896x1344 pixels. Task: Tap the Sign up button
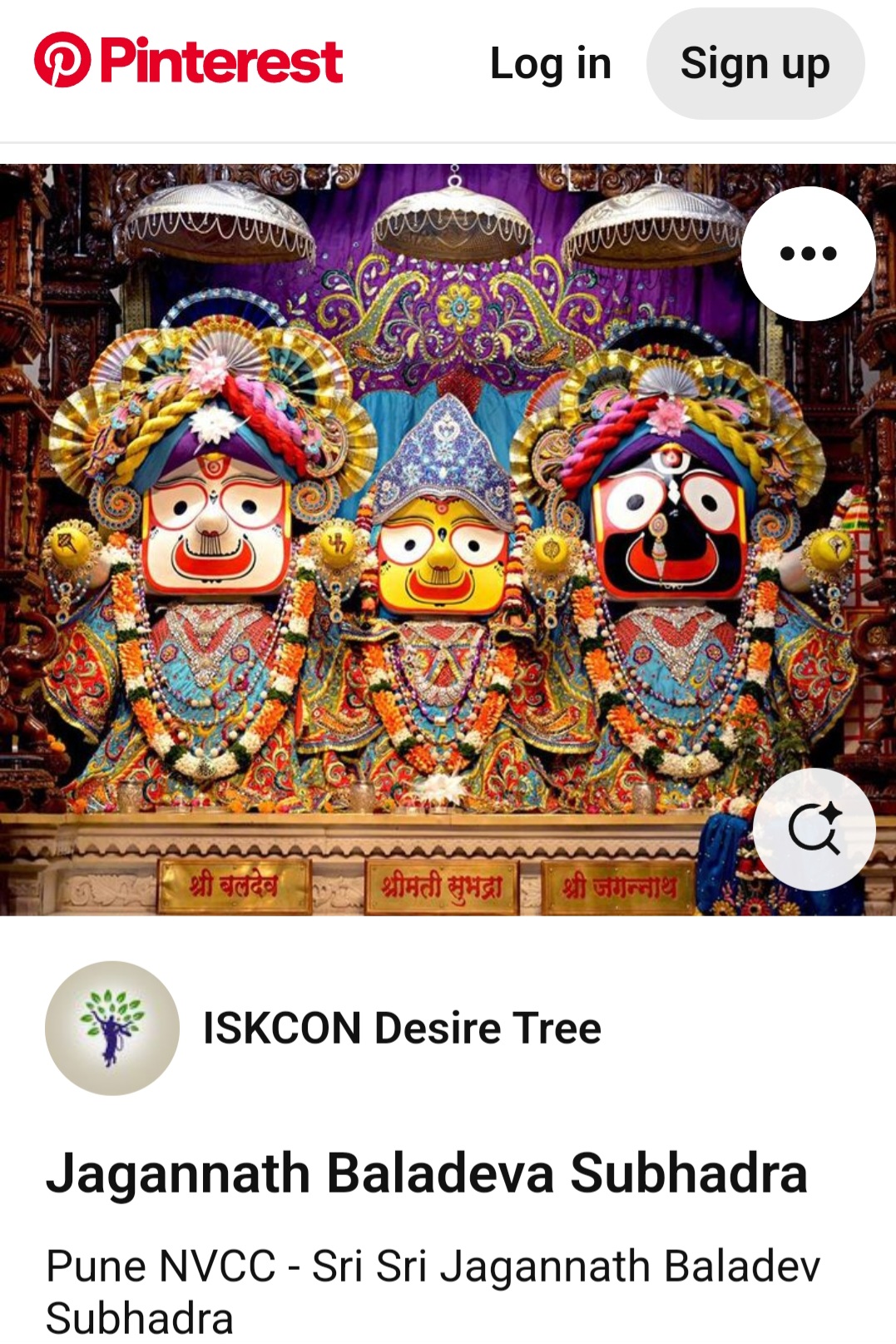tap(755, 63)
